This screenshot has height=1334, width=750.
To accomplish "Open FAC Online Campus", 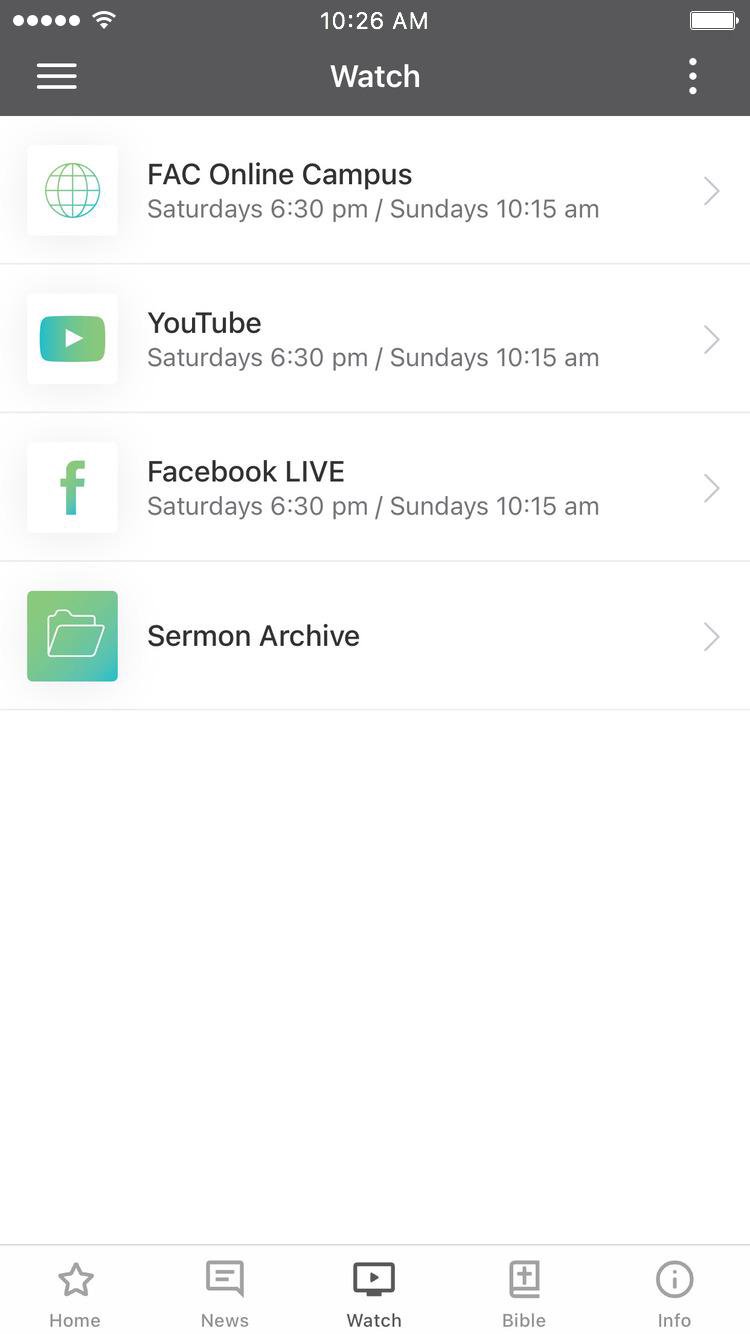I will click(375, 190).
